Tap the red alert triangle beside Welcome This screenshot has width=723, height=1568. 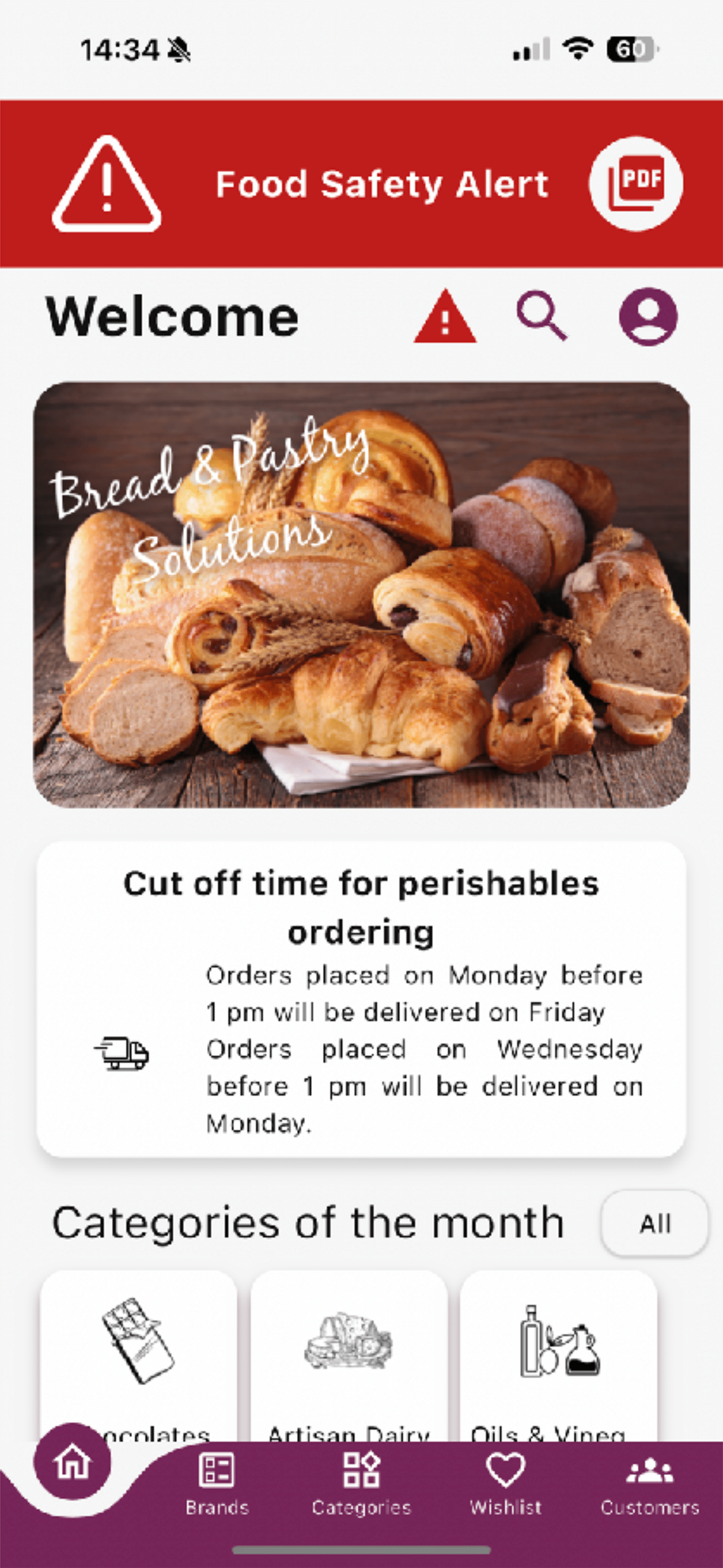(445, 317)
